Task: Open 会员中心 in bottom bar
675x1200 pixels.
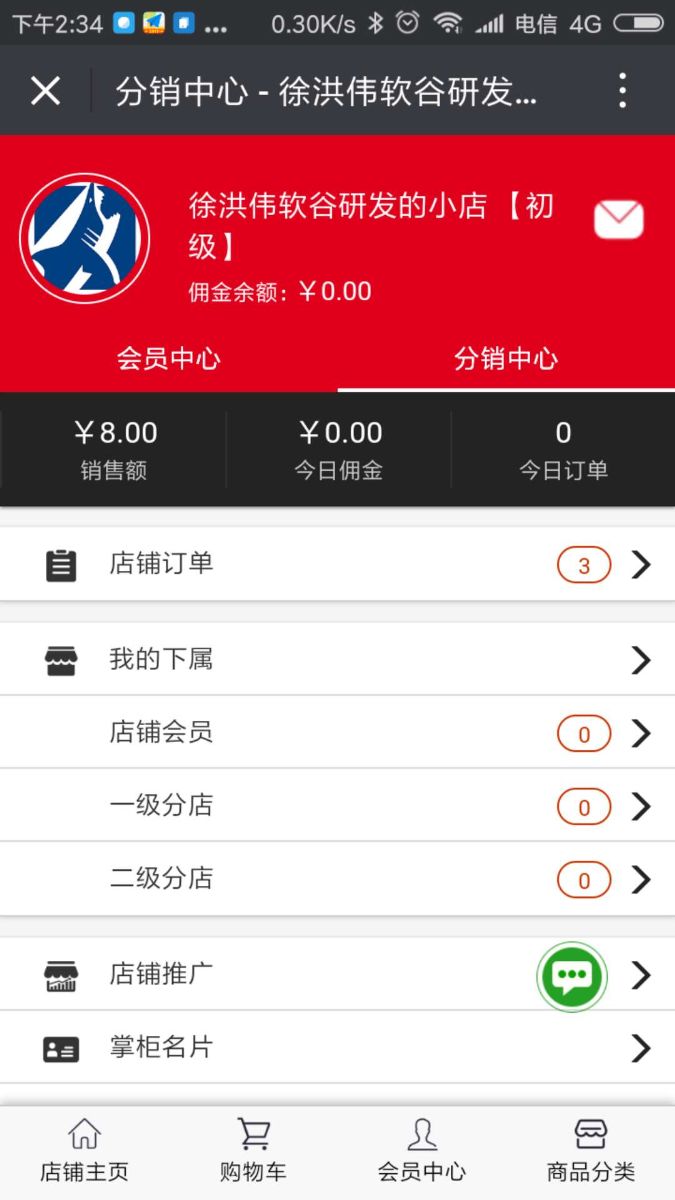Action: pyautogui.click(x=421, y=1151)
